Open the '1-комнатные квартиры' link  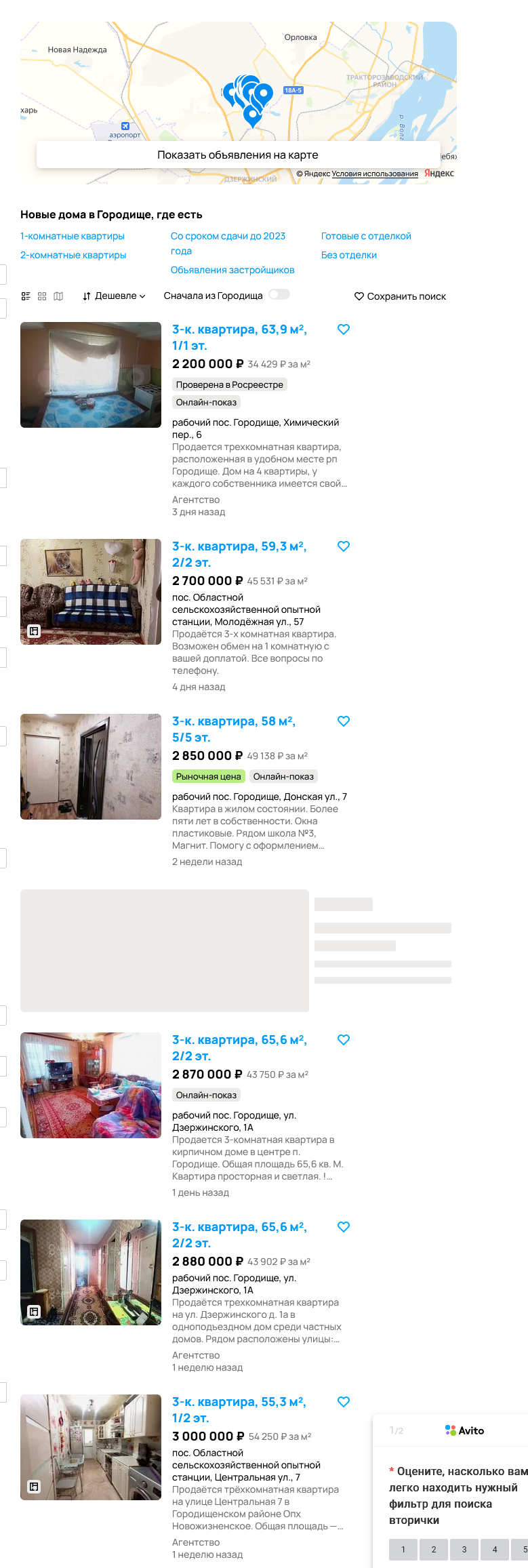[x=73, y=236]
